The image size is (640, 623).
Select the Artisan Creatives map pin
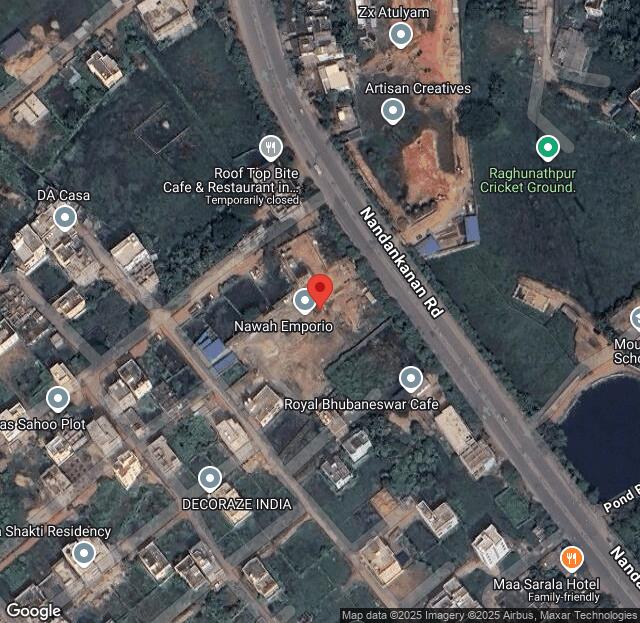coord(393,111)
